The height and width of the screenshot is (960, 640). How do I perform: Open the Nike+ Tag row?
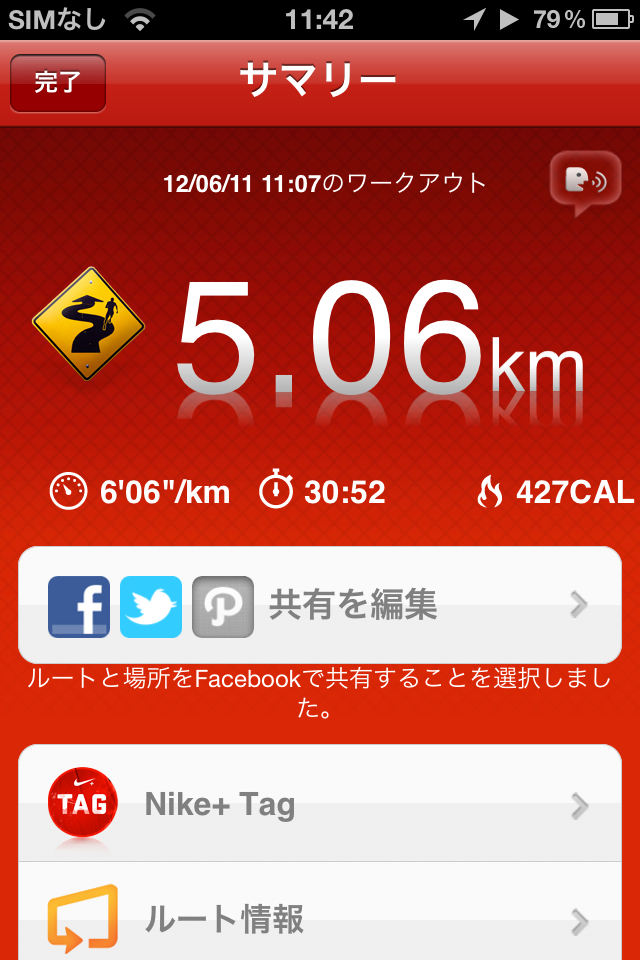tap(320, 804)
